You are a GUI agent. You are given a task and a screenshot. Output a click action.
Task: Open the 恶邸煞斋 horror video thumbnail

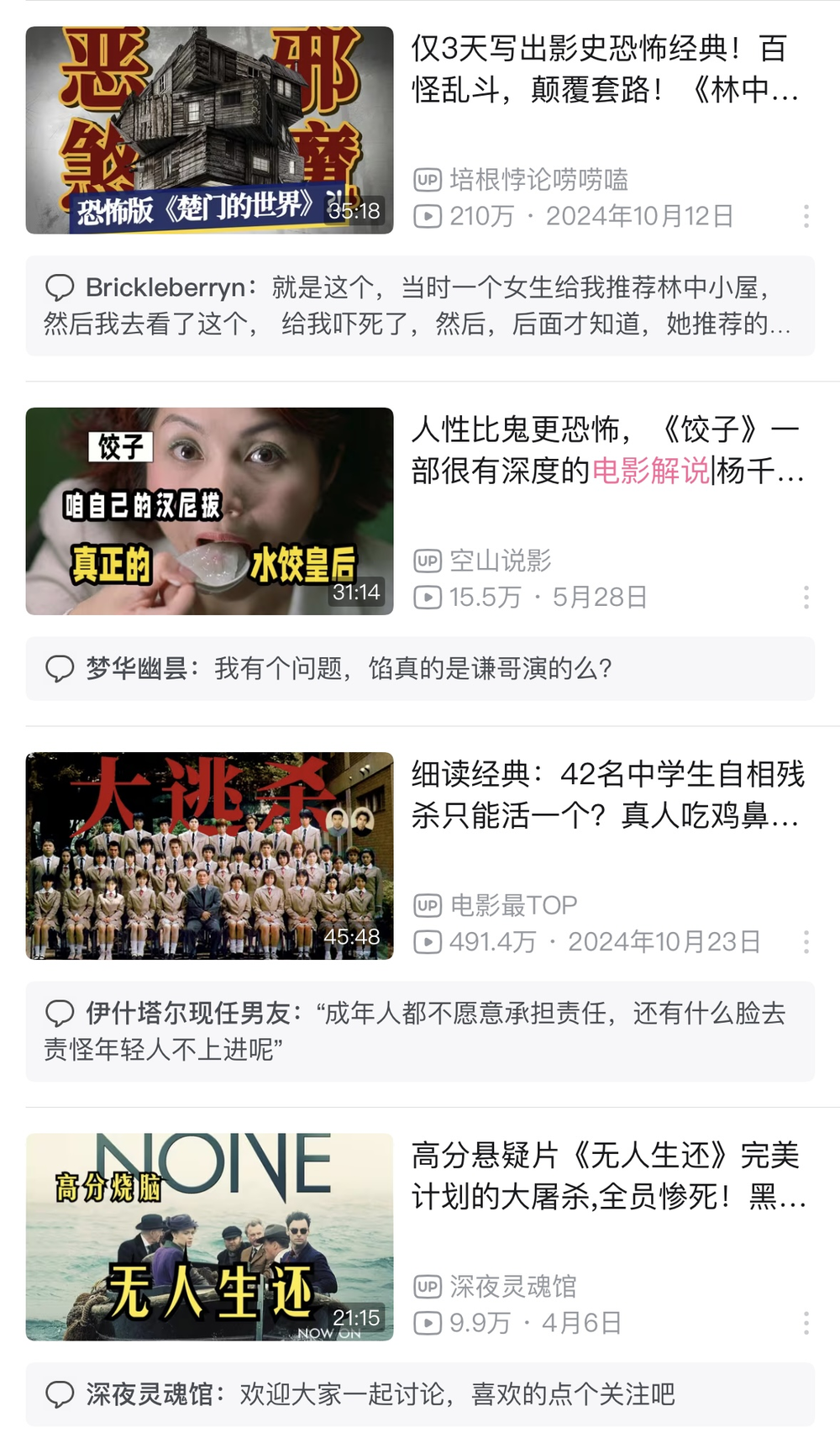click(209, 130)
